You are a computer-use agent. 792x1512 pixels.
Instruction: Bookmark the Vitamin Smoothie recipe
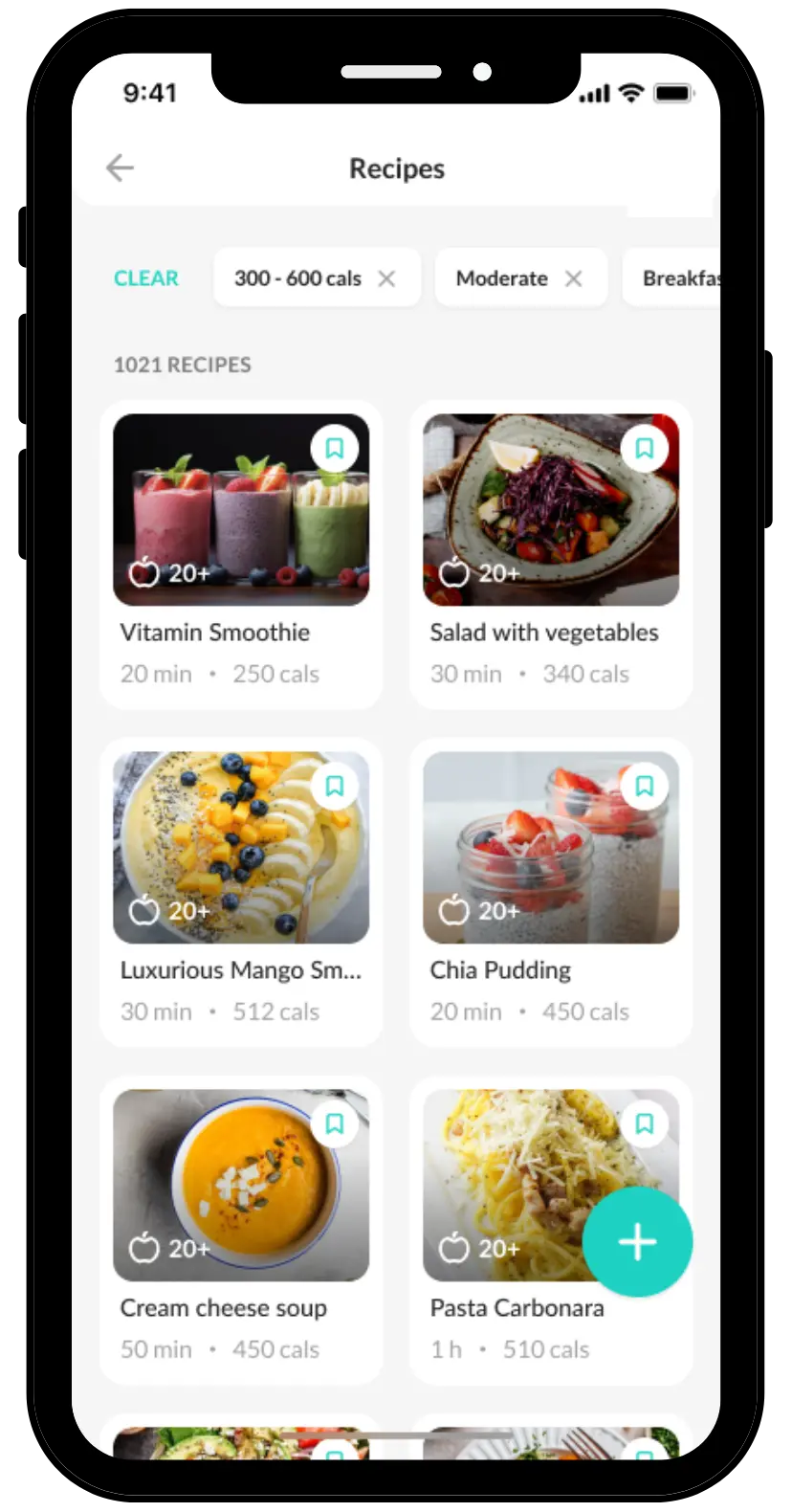335,448
